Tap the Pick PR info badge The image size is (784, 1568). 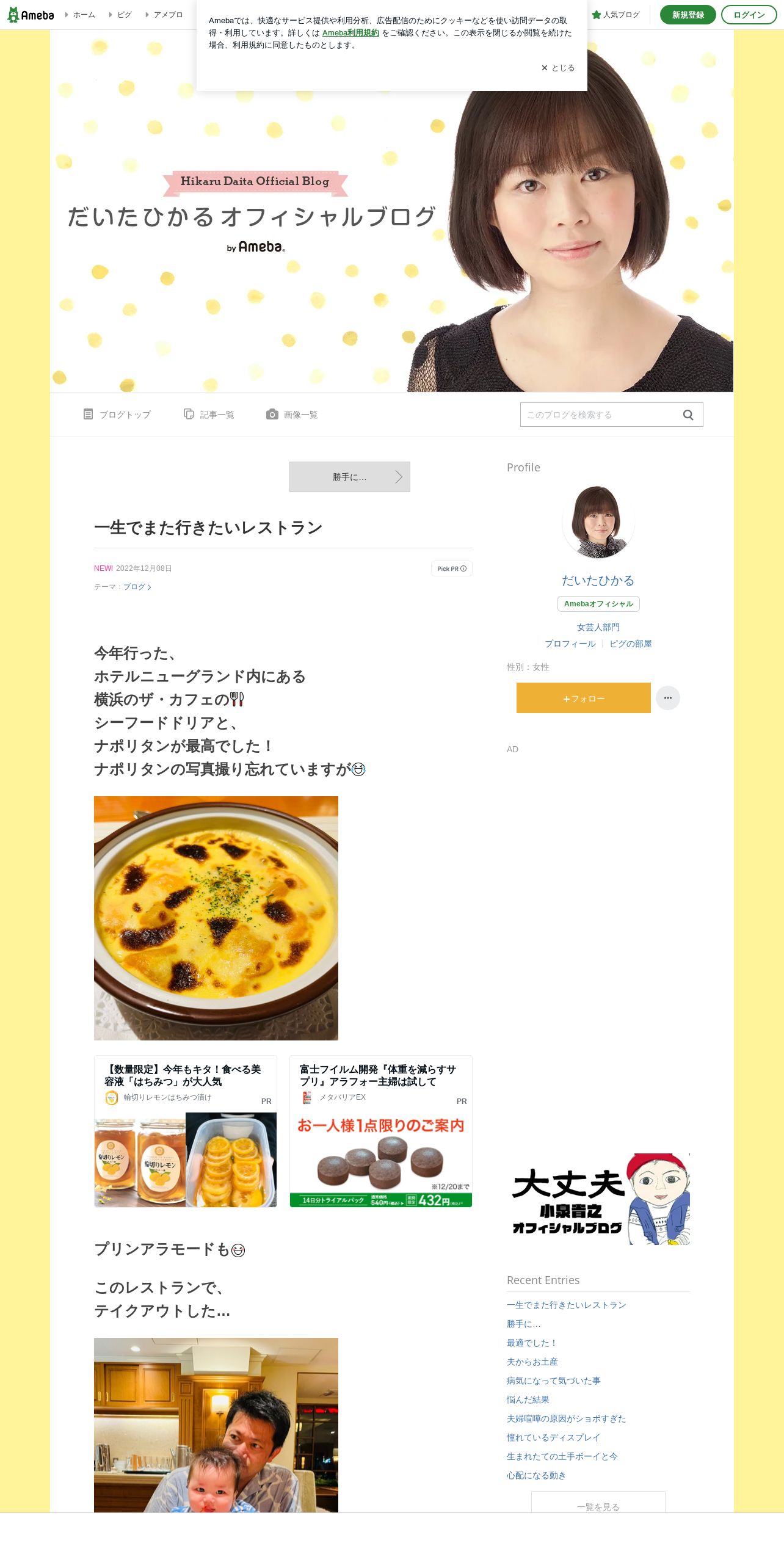(452, 568)
